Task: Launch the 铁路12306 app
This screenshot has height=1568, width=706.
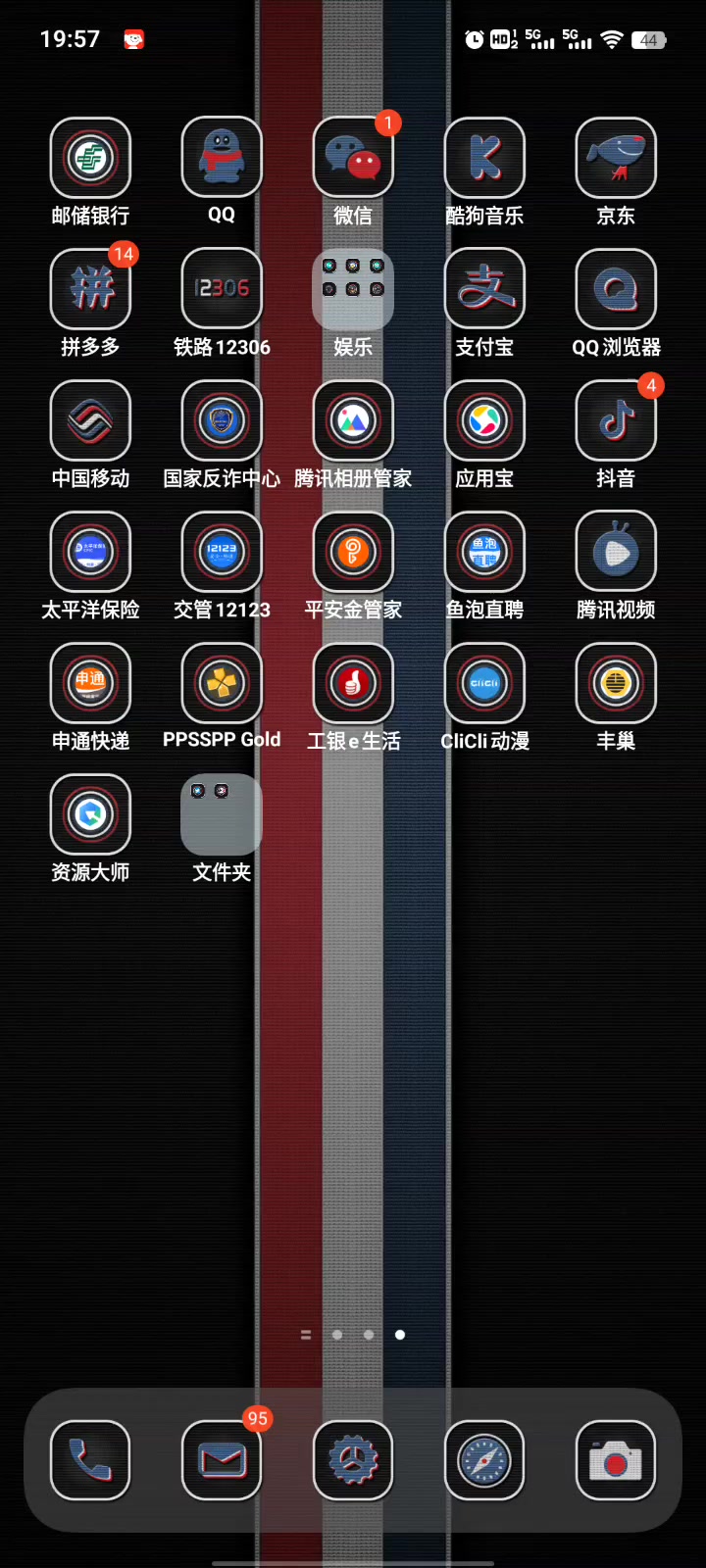Action: (x=222, y=289)
